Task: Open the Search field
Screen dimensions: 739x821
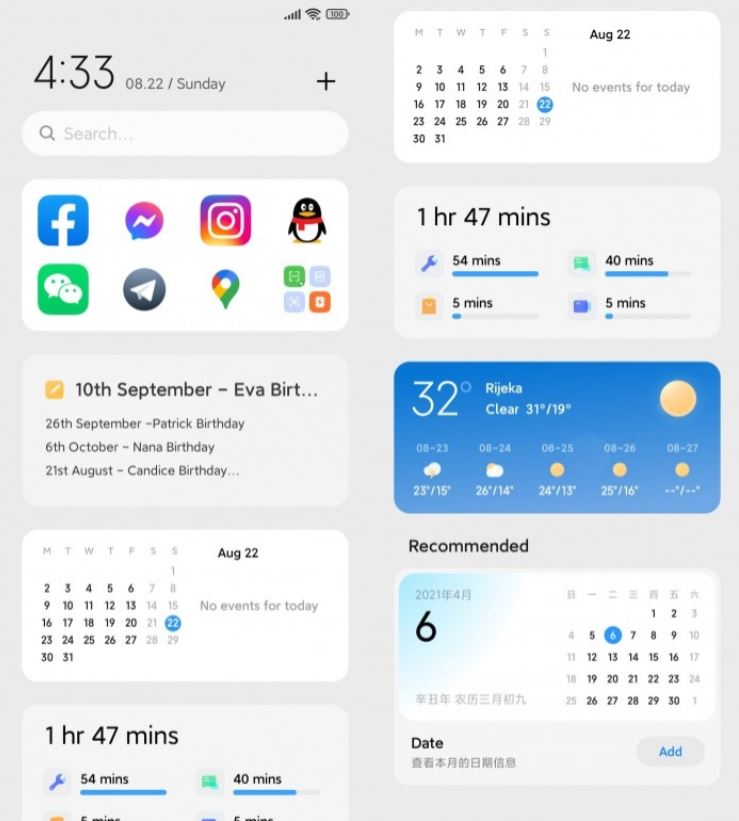Action: (x=185, y=133)
